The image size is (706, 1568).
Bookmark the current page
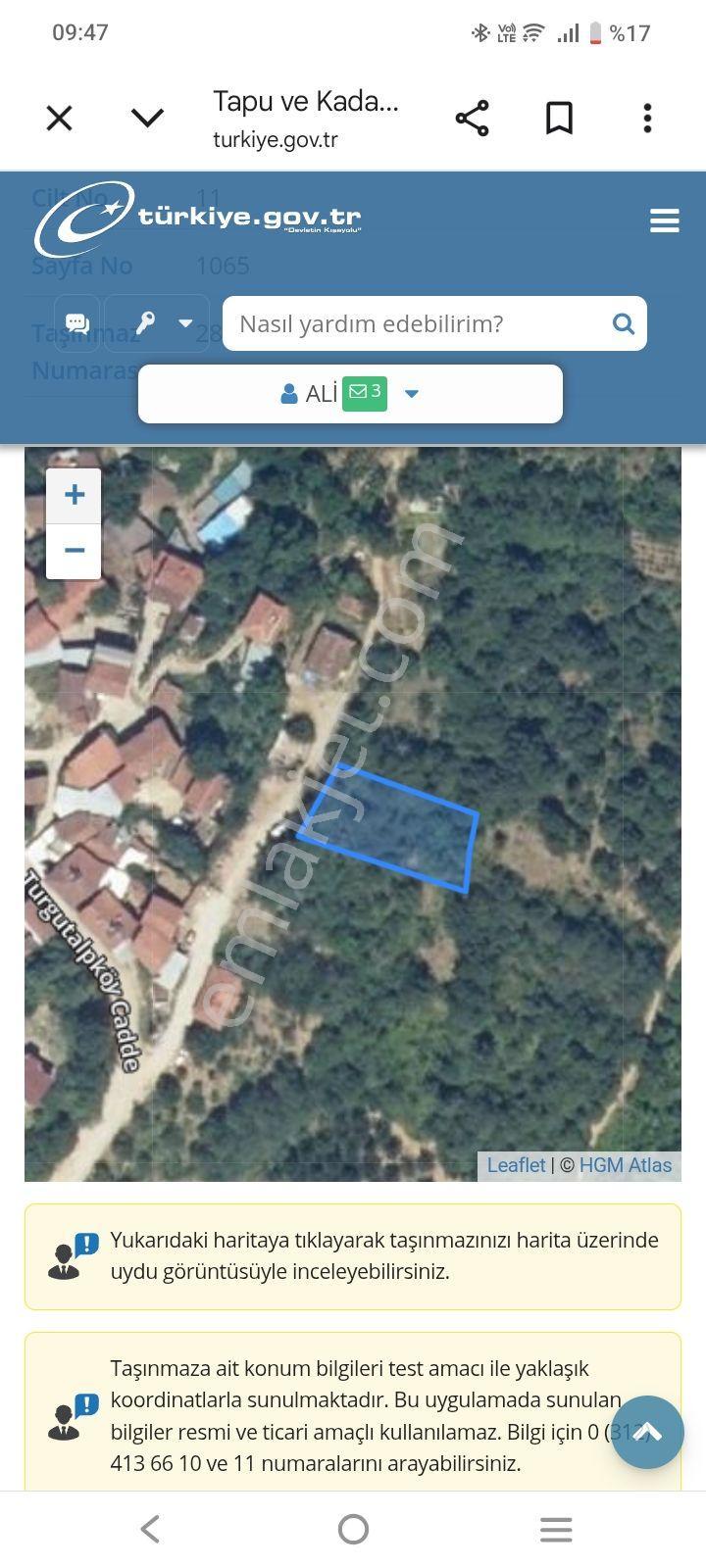pos(559,119)
